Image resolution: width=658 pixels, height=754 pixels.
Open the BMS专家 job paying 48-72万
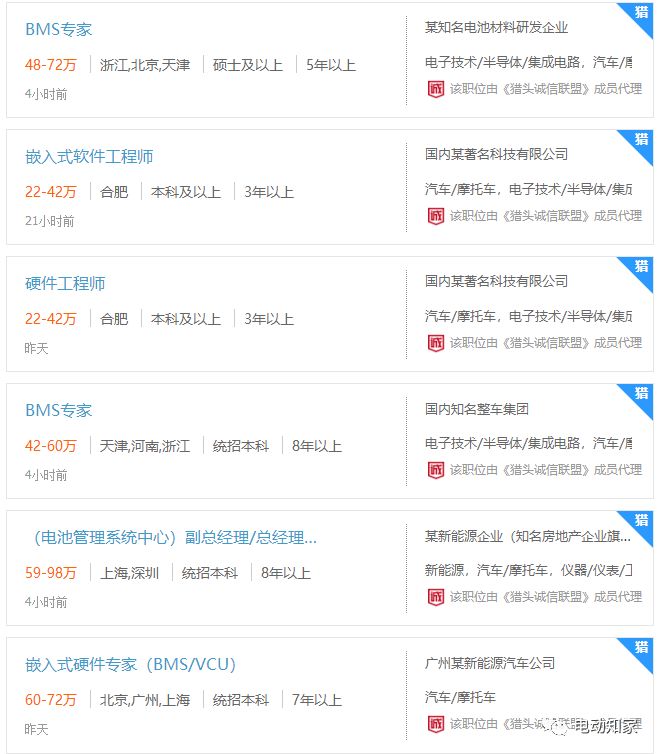[58, 29]
